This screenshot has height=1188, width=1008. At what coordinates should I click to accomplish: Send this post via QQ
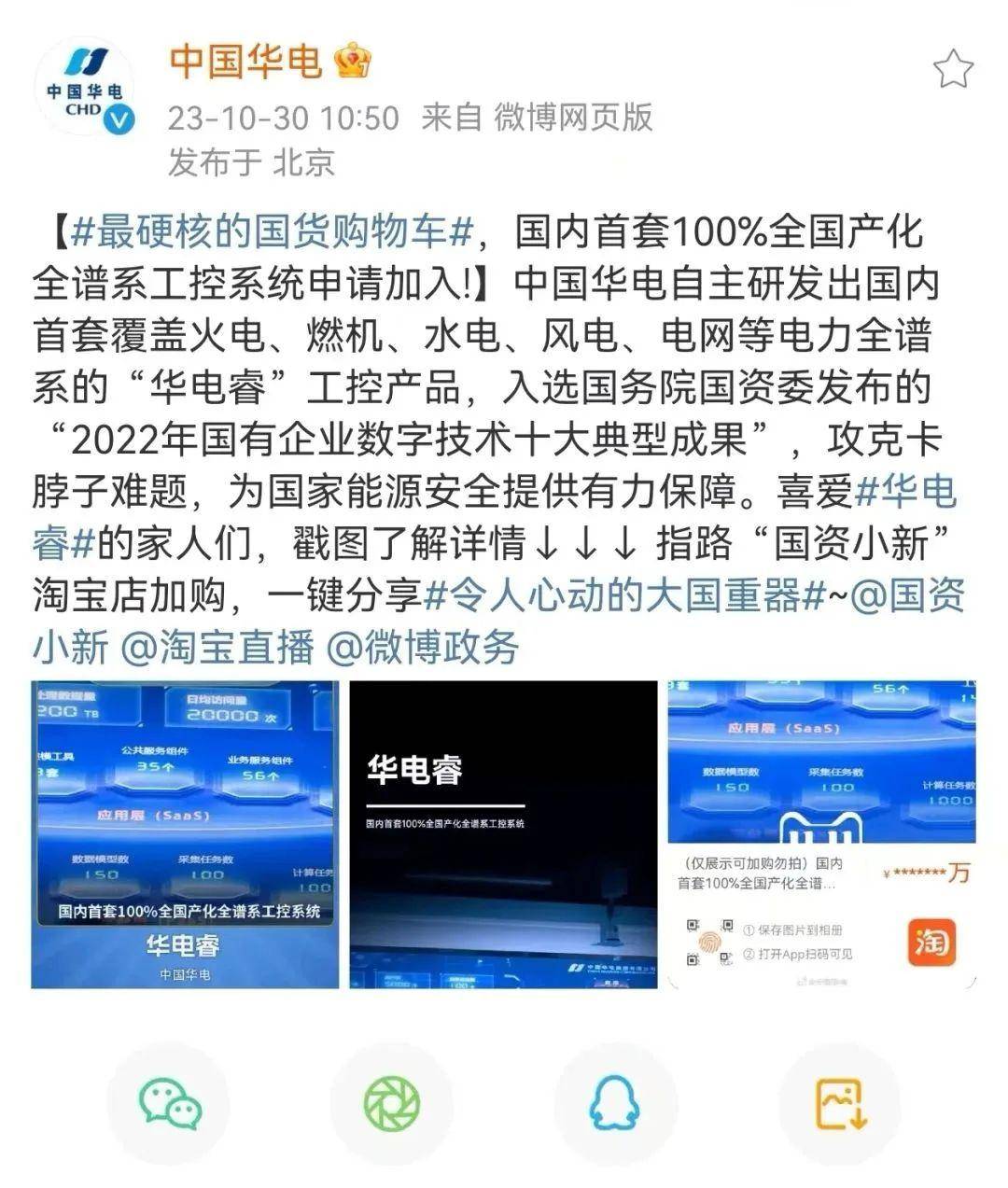(615, 1105)
